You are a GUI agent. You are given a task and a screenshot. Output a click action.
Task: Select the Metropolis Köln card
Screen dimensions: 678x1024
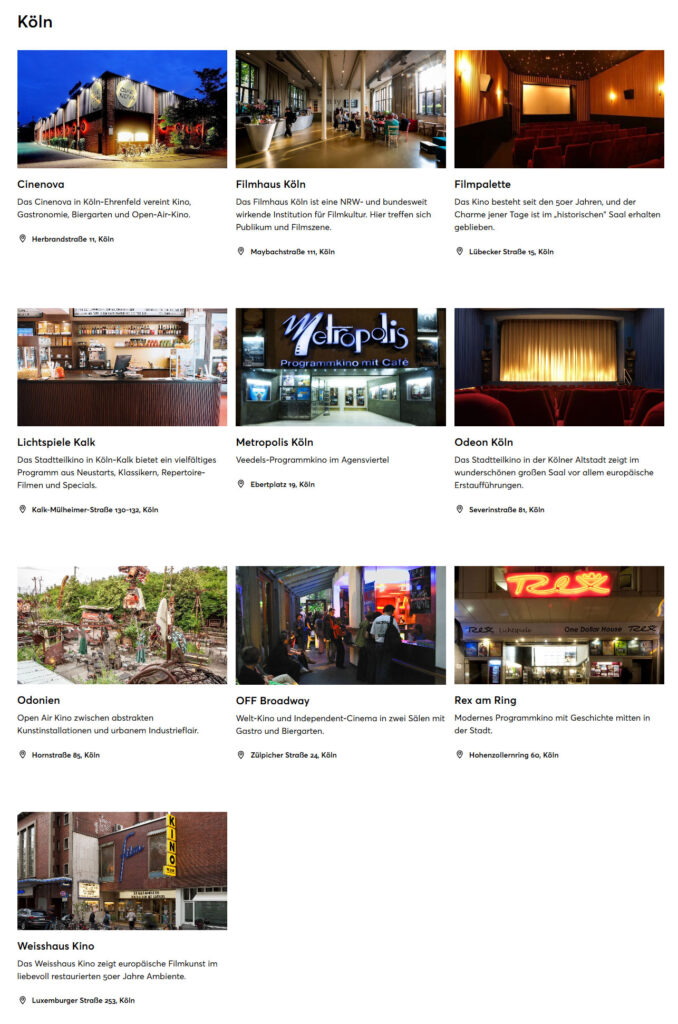[340, 366]
